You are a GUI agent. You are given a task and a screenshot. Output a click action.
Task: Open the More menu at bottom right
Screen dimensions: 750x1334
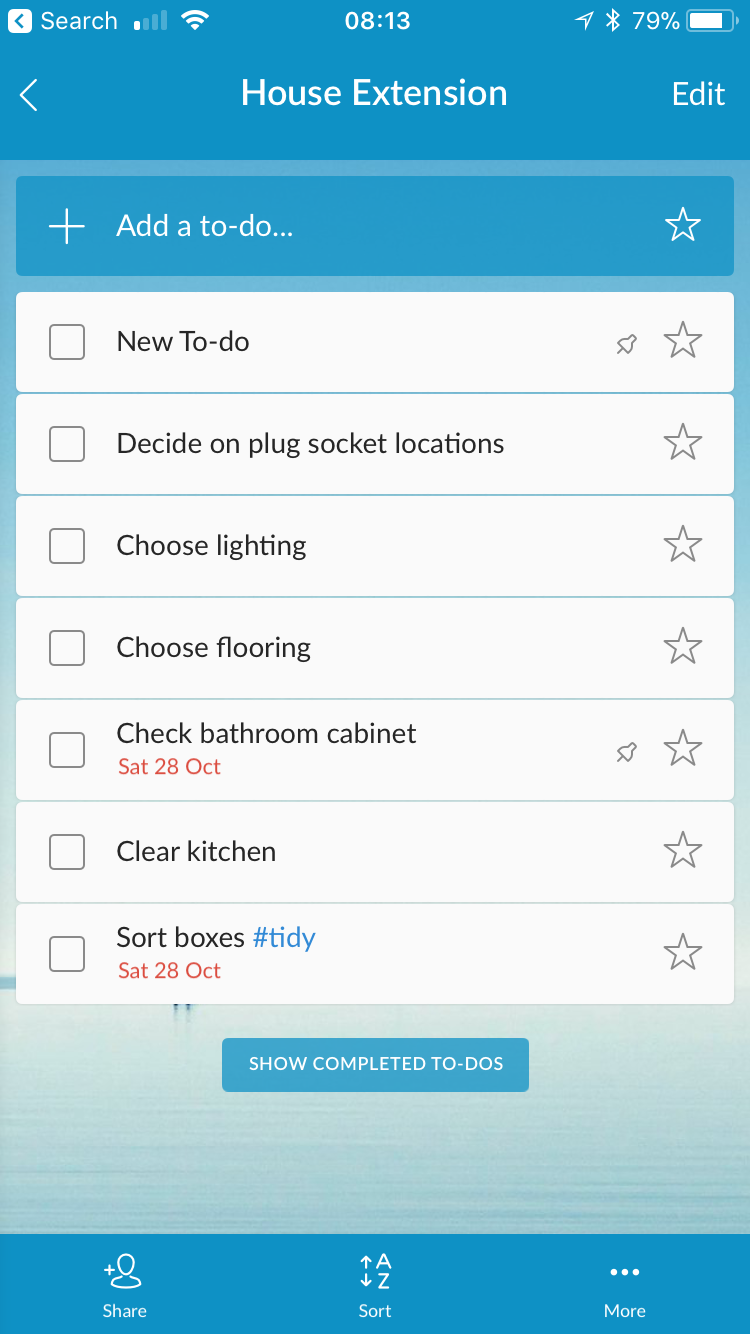coord(624,1284)
